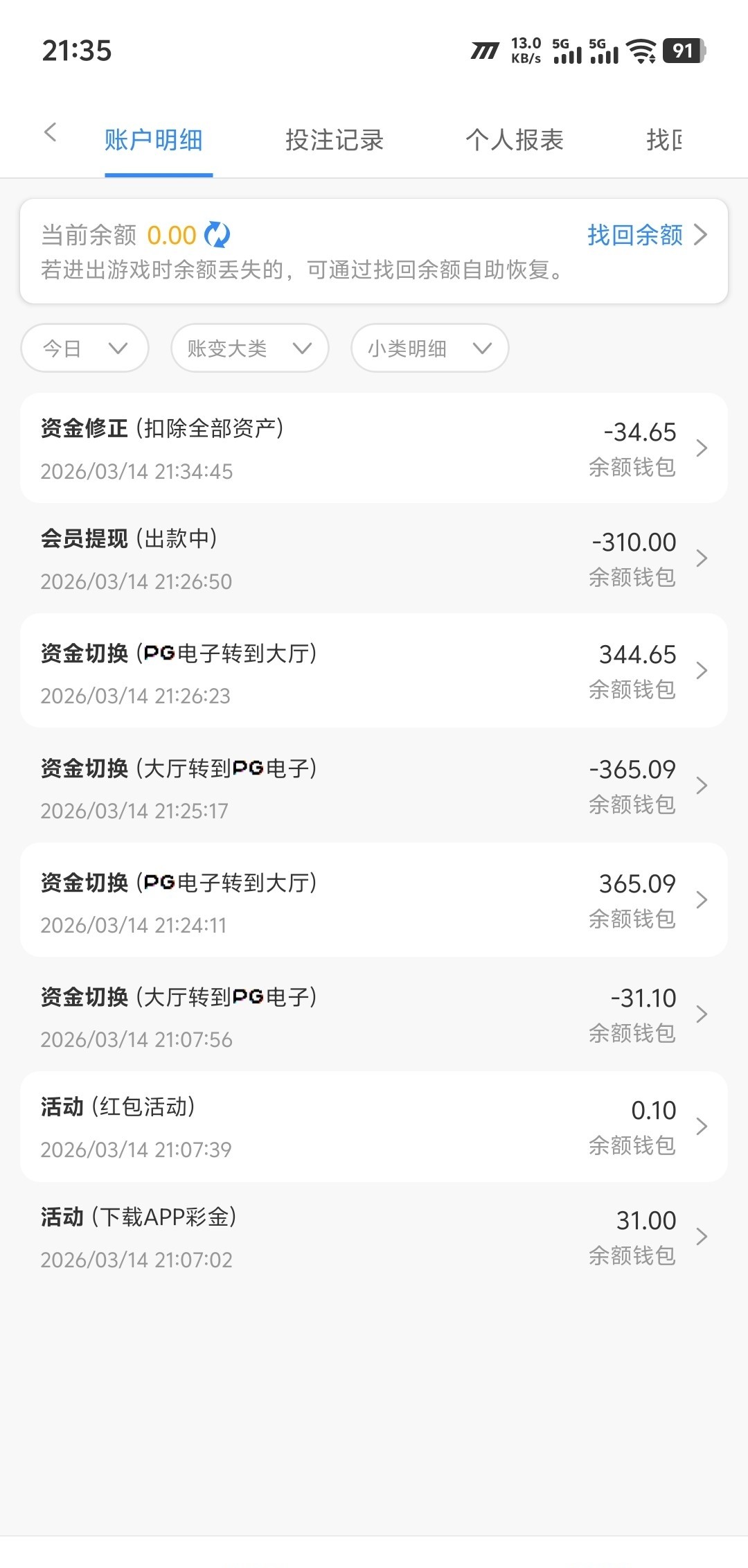View the 365.09 PG电子转到大厅 transfer
Screen dimensions: 748x1568
[374, 900]
